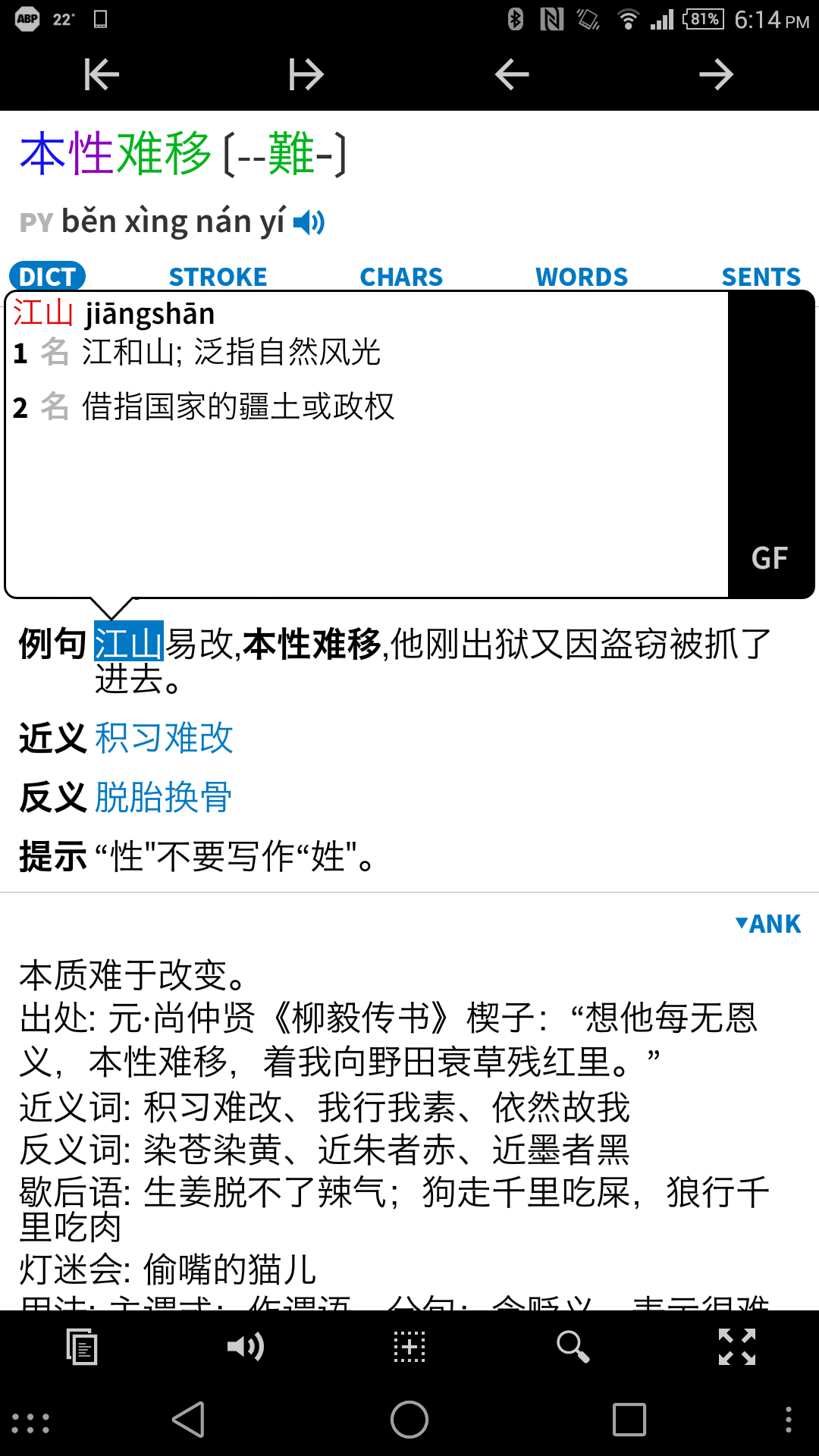Open the synonym 积习难改 link
Image resolution: width=819 pixels, height=1456 pixels.
(x=164, y=738)
